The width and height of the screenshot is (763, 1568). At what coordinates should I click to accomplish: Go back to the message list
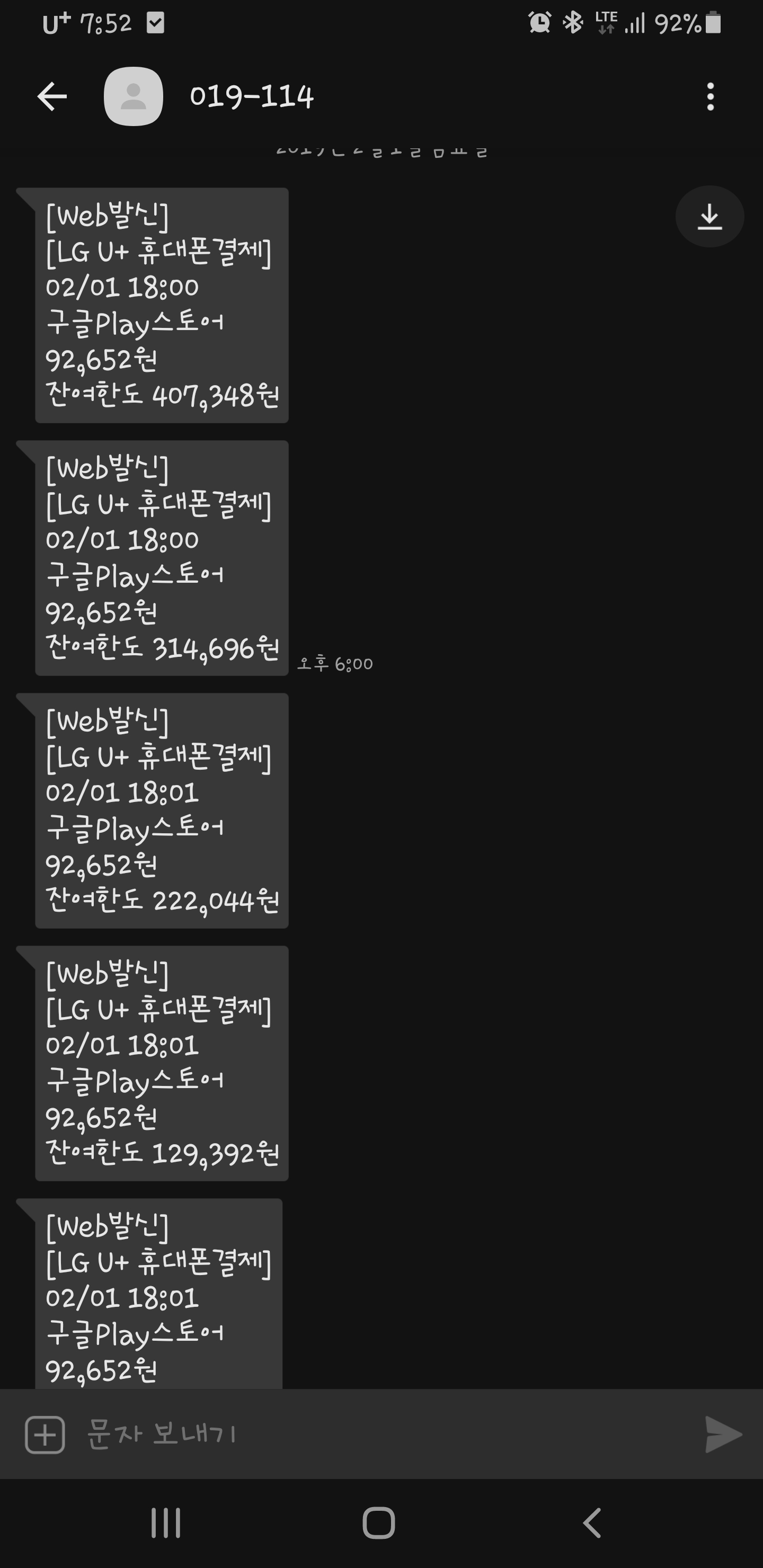click(x=52, y=97)
